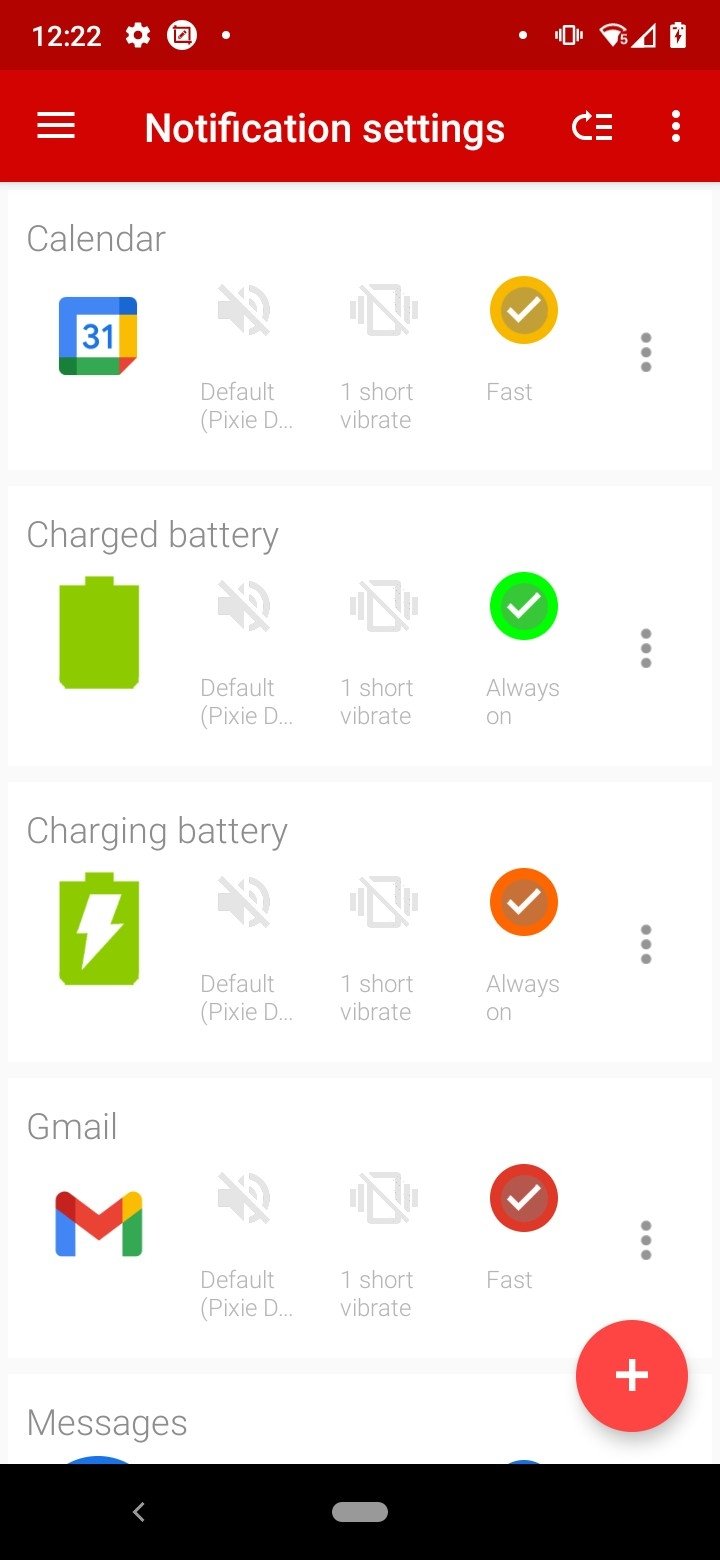This screenshot has height=1560, width=720.
Task: Add a new notification with plus button
Action: (632, 1376)
